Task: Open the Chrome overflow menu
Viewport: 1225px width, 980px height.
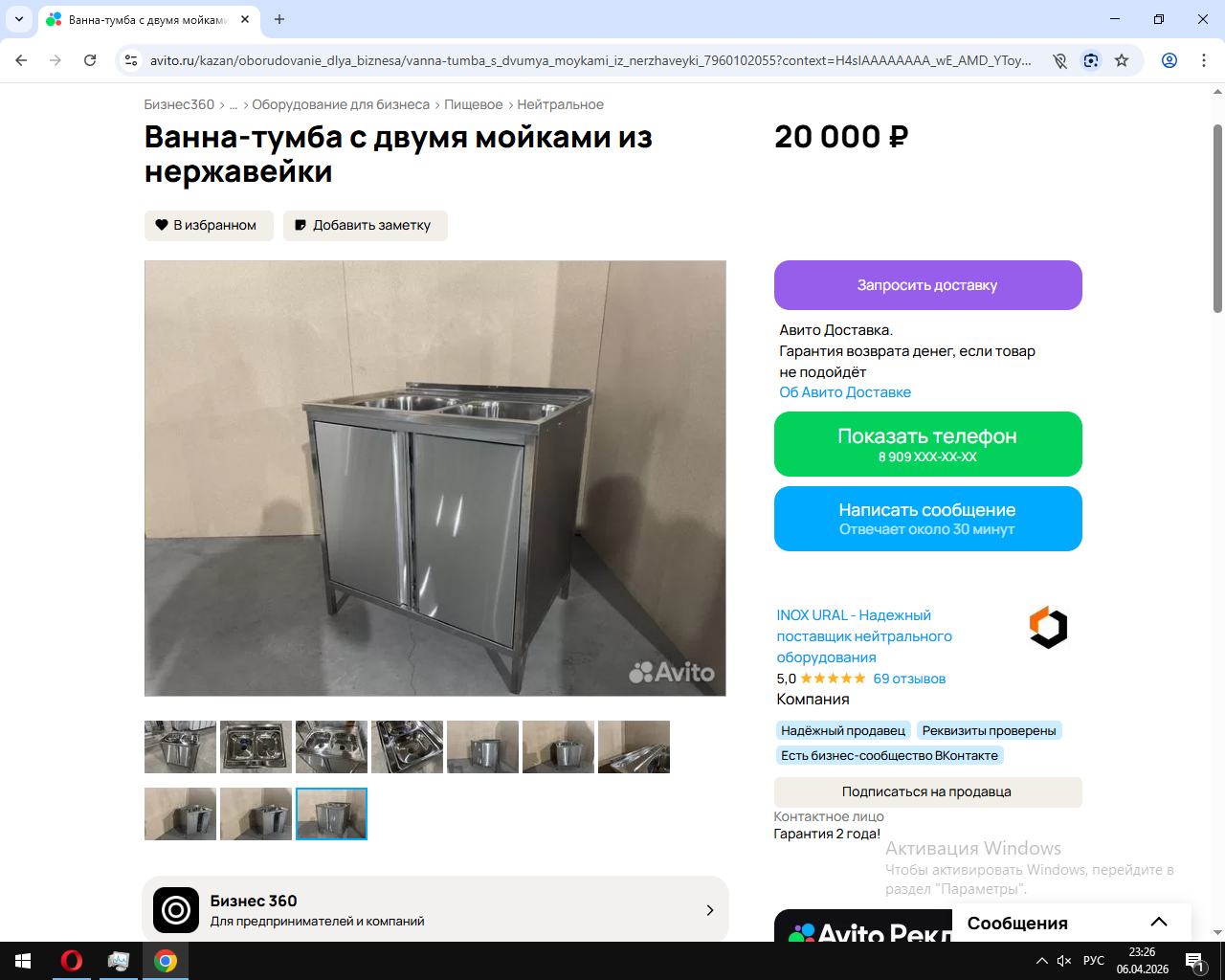Action: pyautogui.click(x=1204, y=60)
